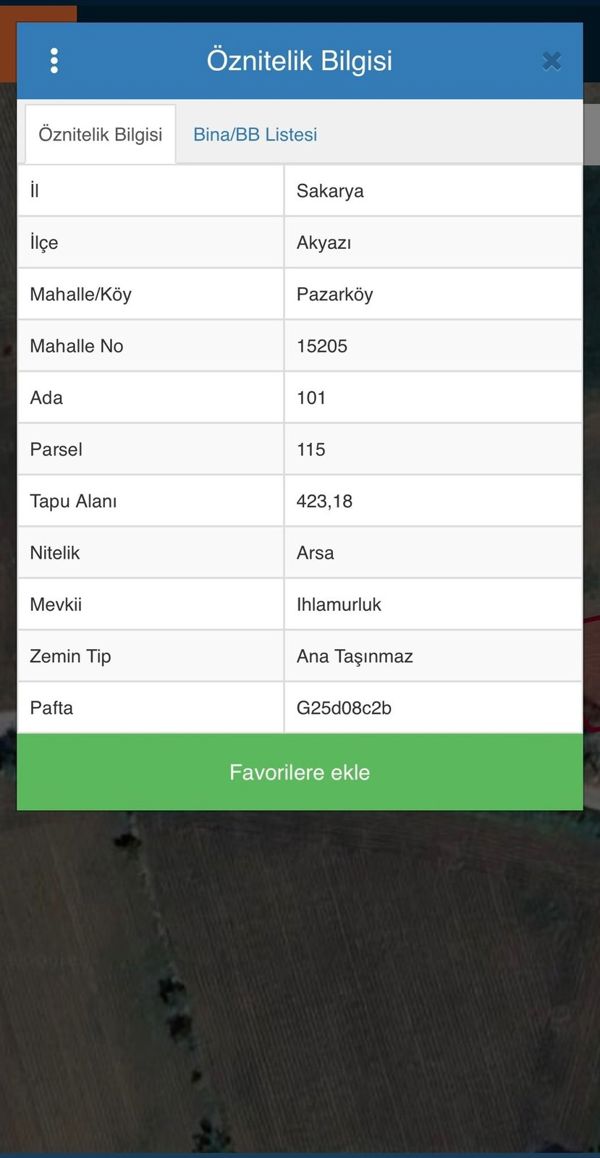The height and width of the screenshot is (1158, 600).
Task: Close the Öznitelik Bilgisi dialog
Action: 551,61
